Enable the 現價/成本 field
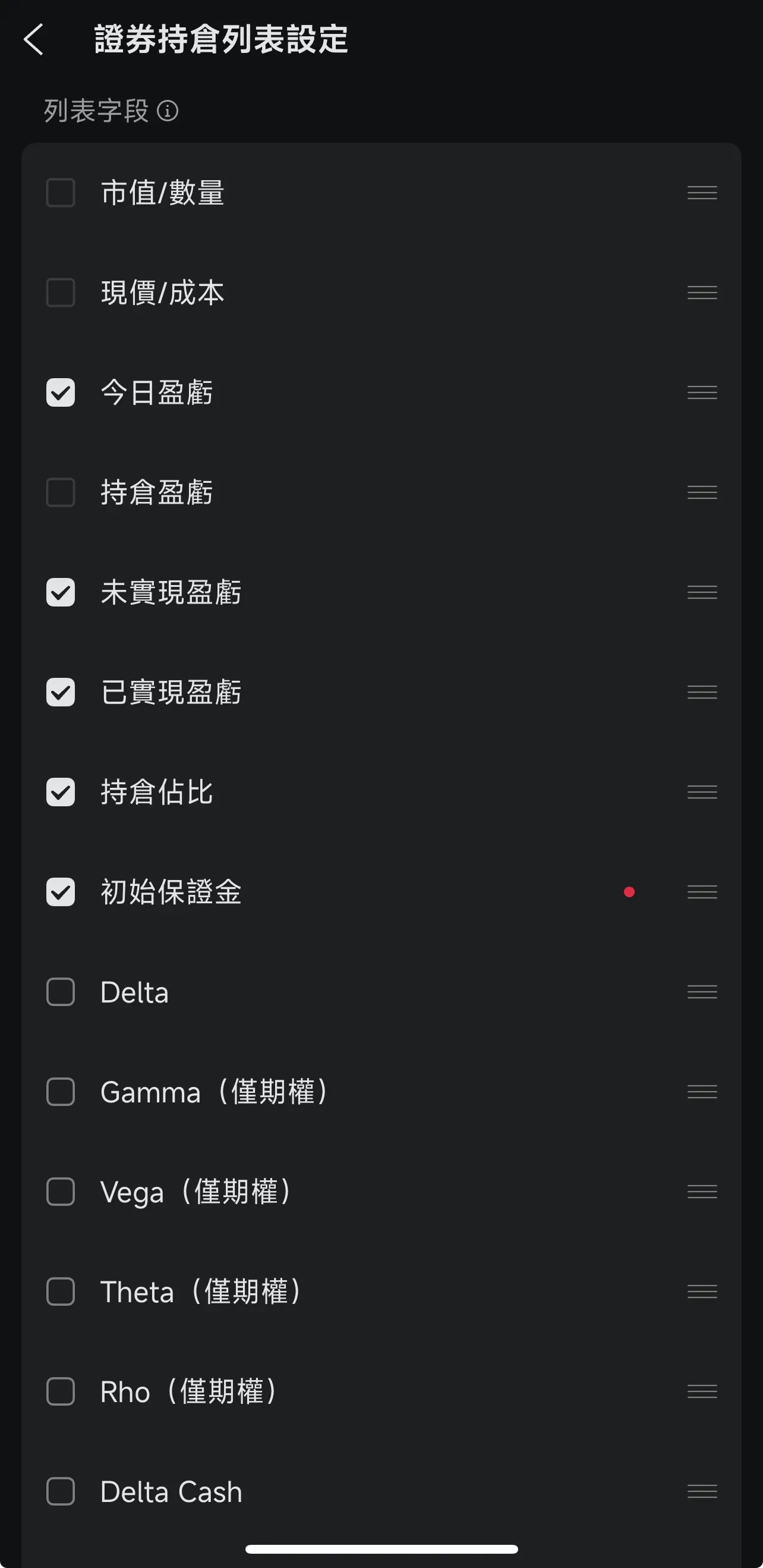 pyautogui.click(x=61, y=293)
